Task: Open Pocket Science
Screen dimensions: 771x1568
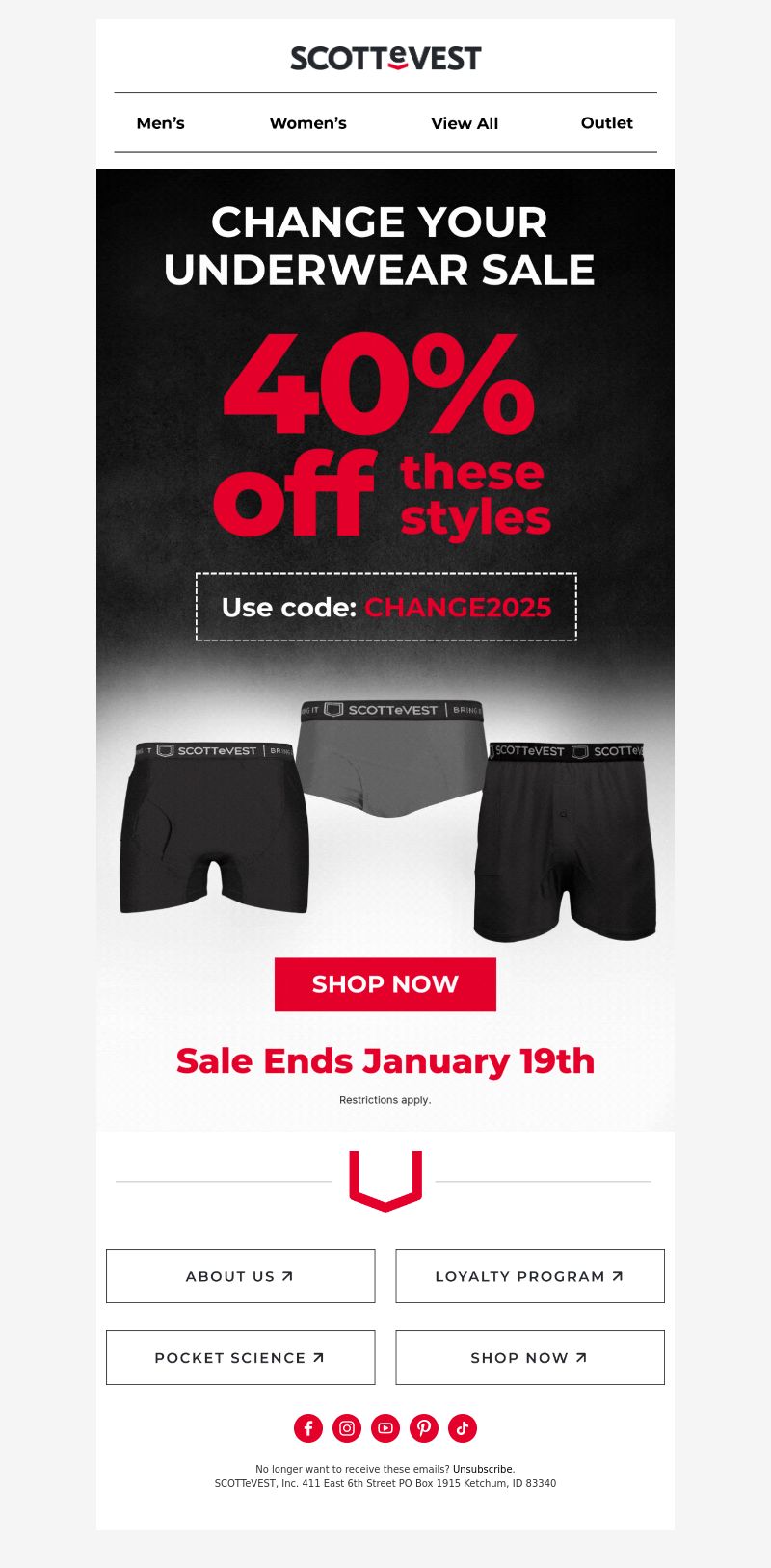Action: (x=240, y=1358)
